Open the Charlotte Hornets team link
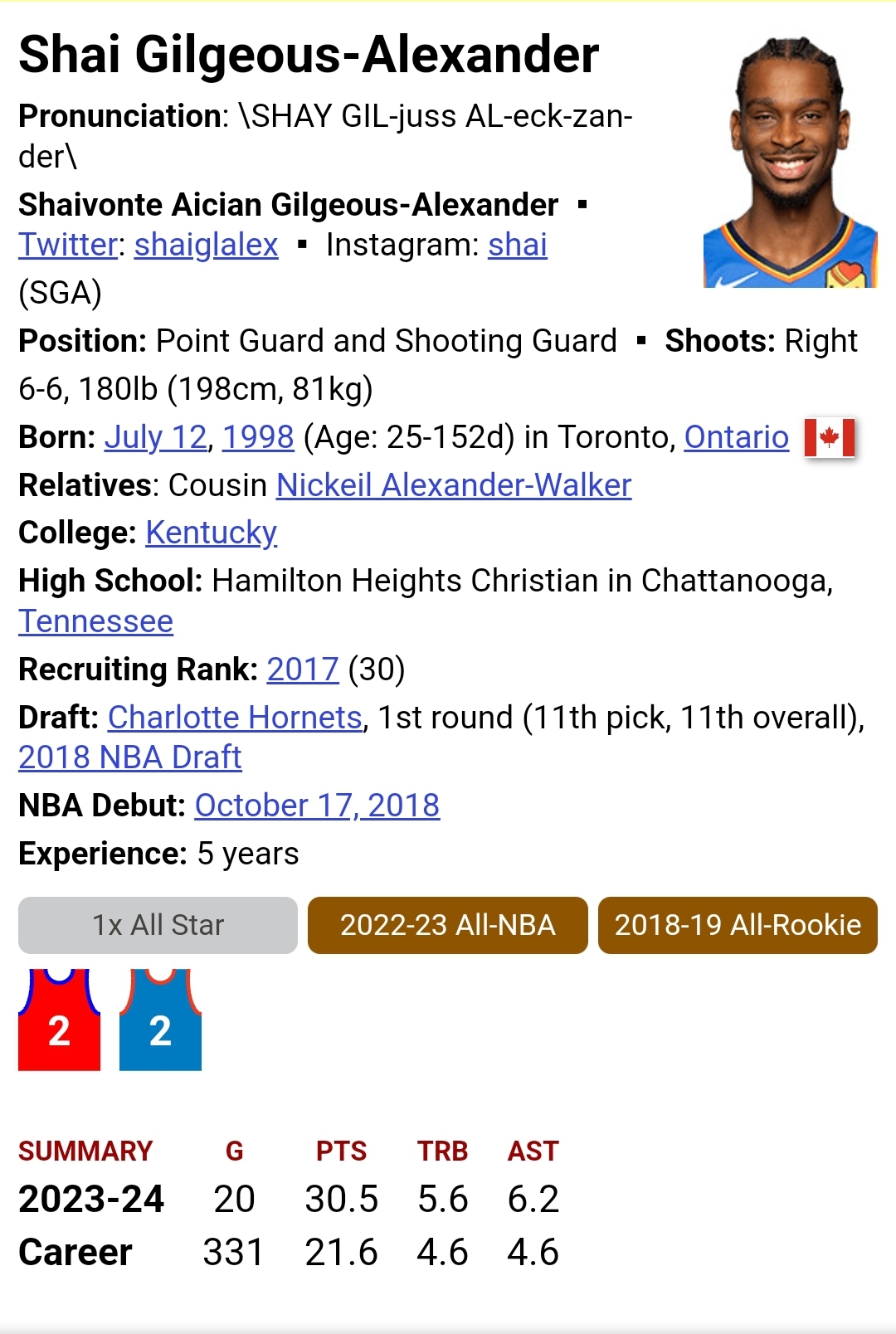Image resolution: width=896 pixels, height=1334 pixels. point(236,718)
